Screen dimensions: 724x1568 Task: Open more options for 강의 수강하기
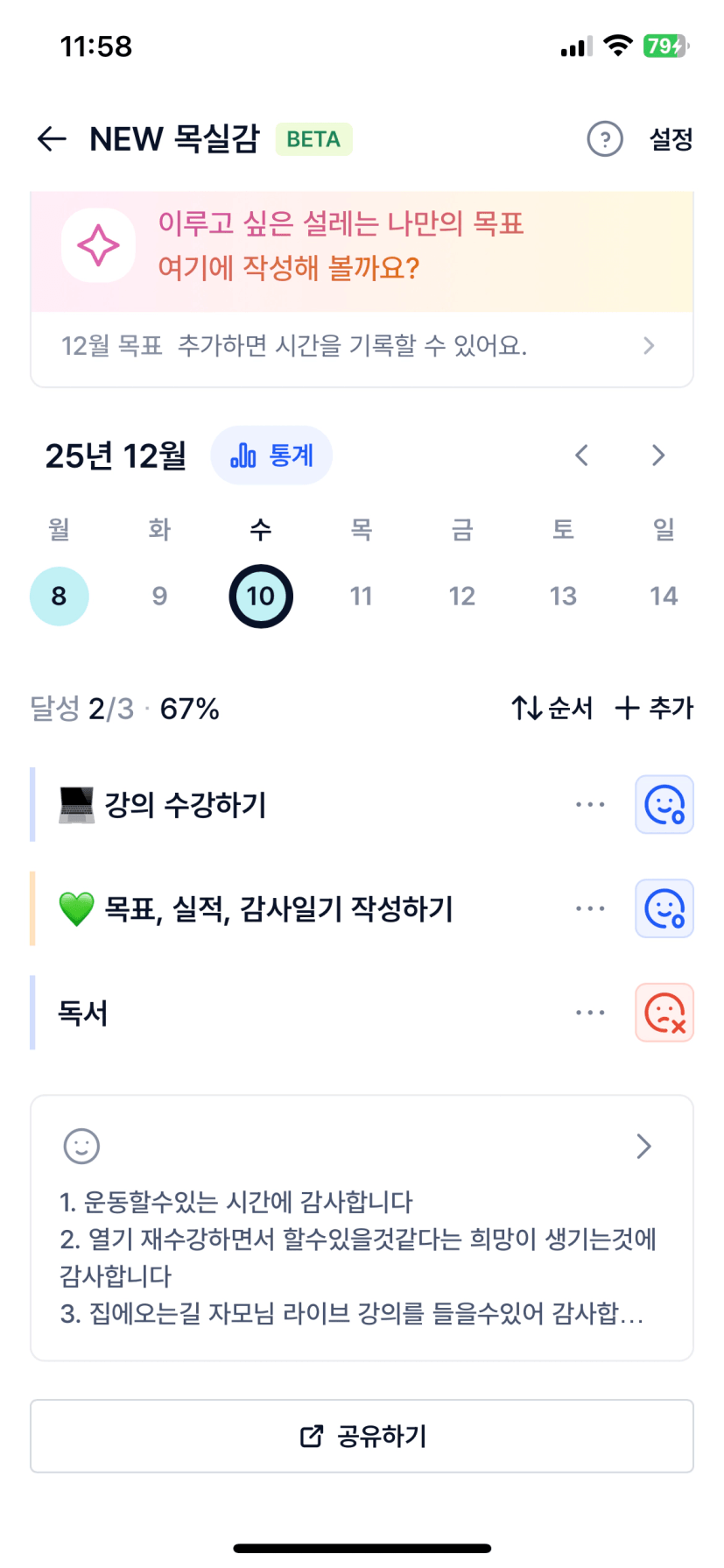click(x=590, y=805)
